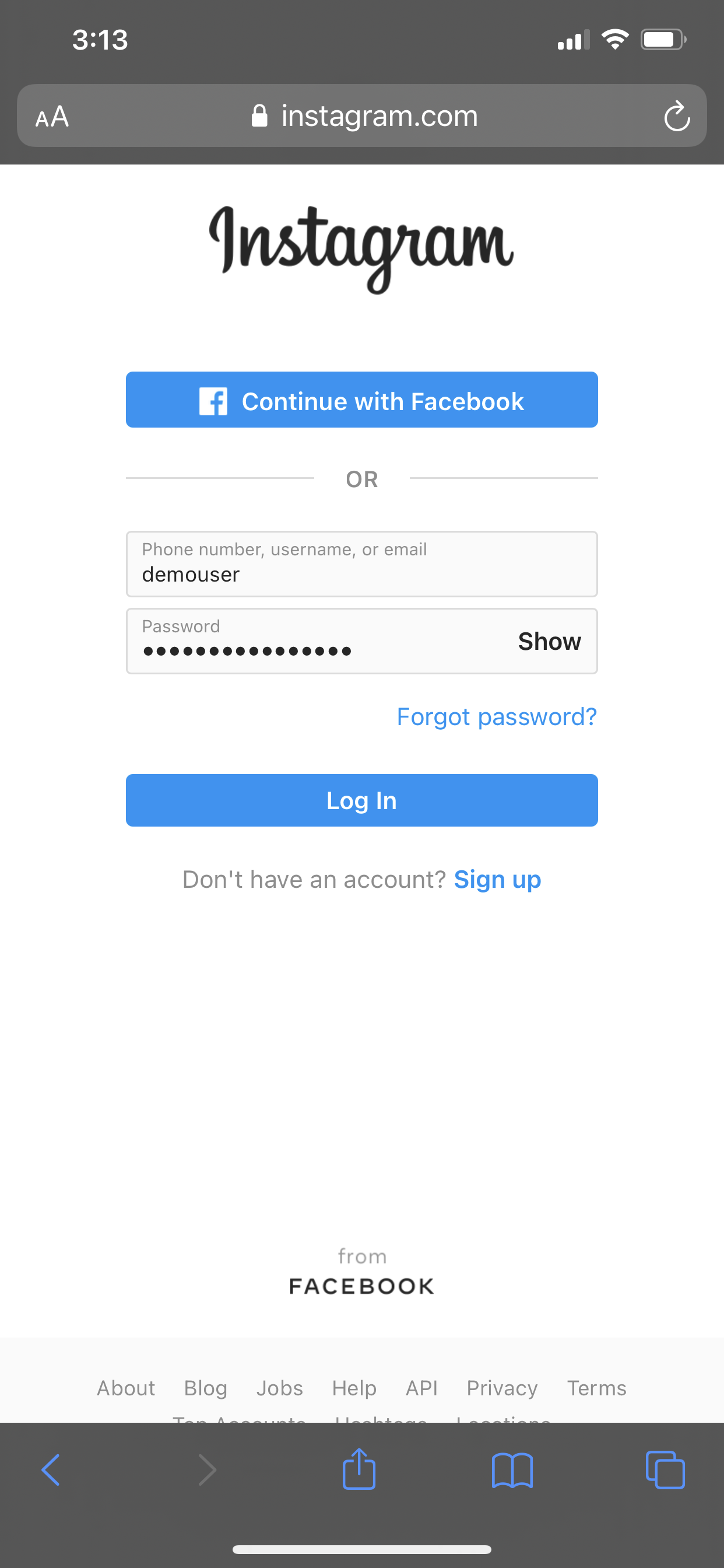Tap the Log In button
This screenshot has height=1568, width=724.
tap(361, 800)
